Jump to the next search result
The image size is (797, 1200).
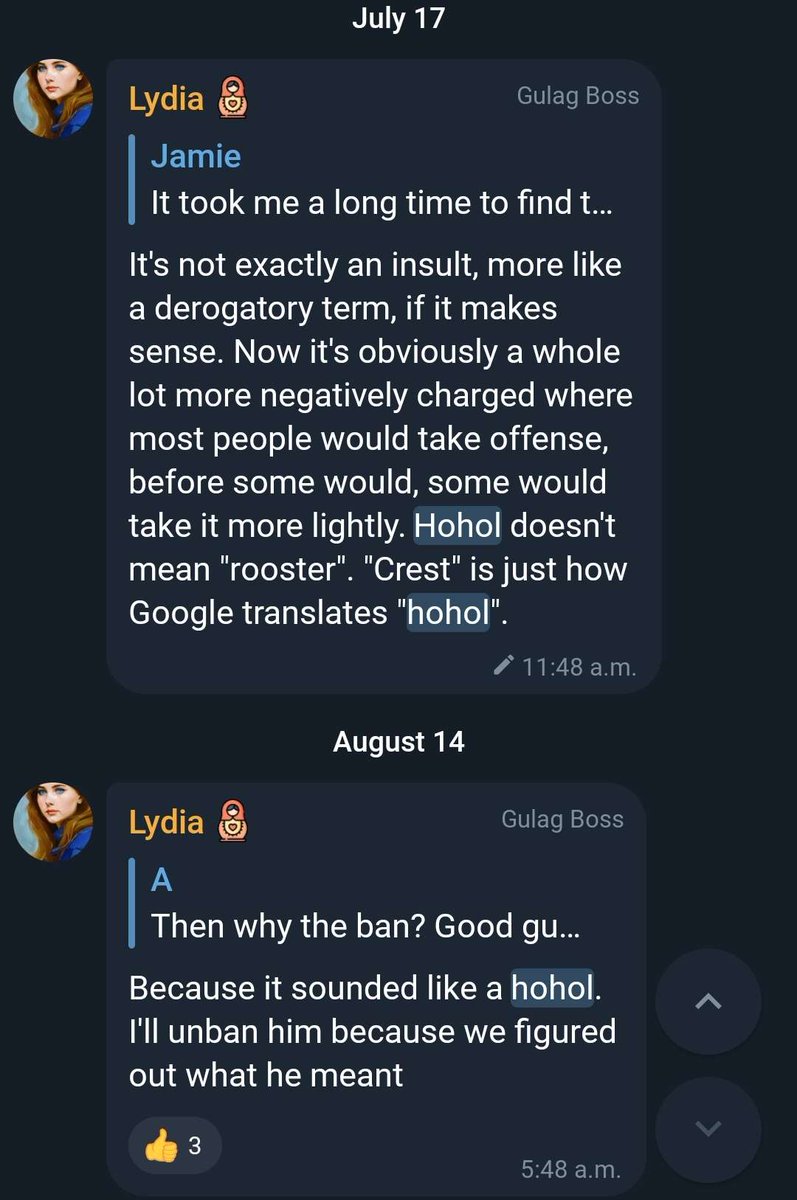tap(708, 1128)
